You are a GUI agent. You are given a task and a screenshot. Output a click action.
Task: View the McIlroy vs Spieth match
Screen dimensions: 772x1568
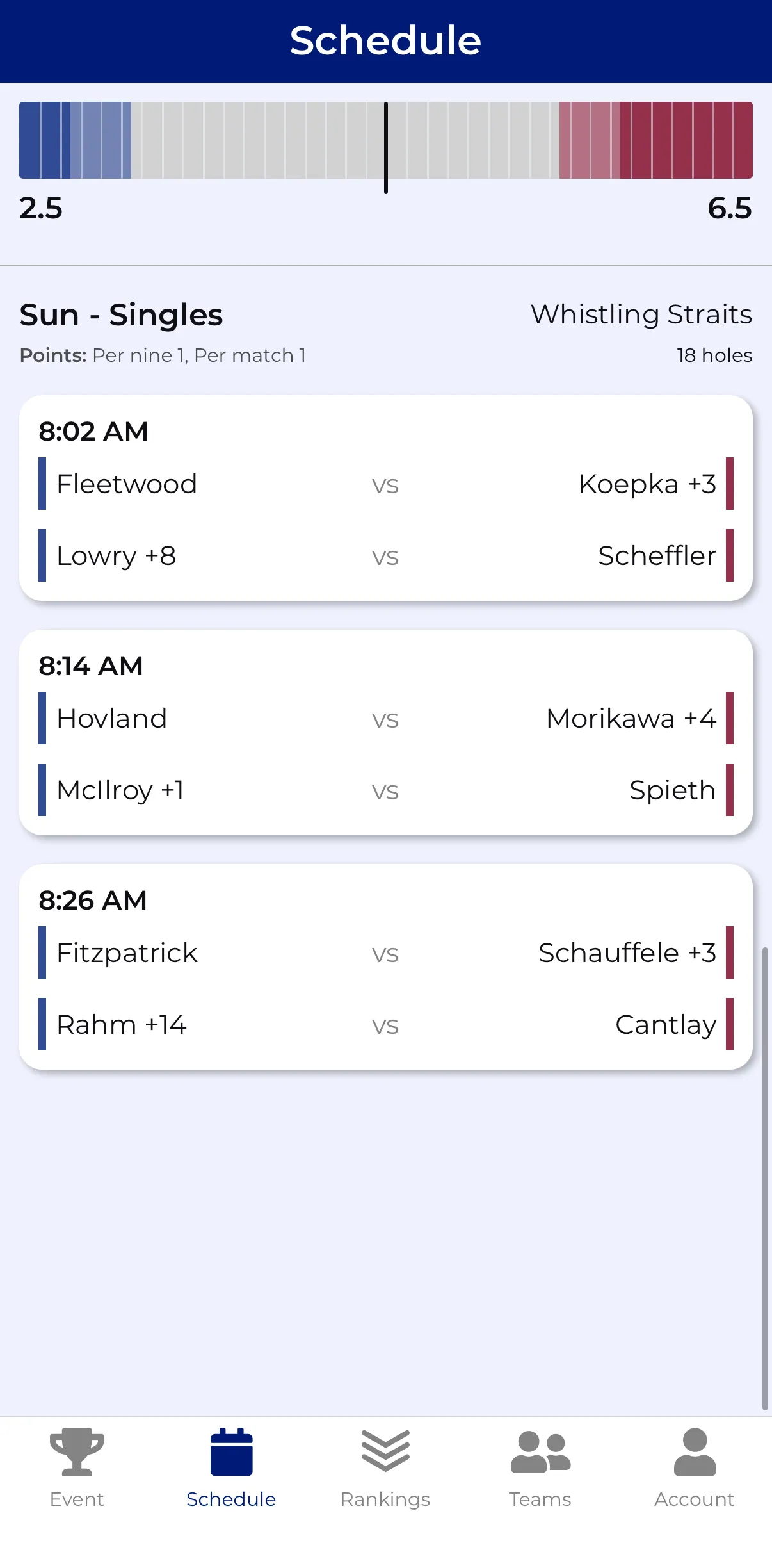385,790
